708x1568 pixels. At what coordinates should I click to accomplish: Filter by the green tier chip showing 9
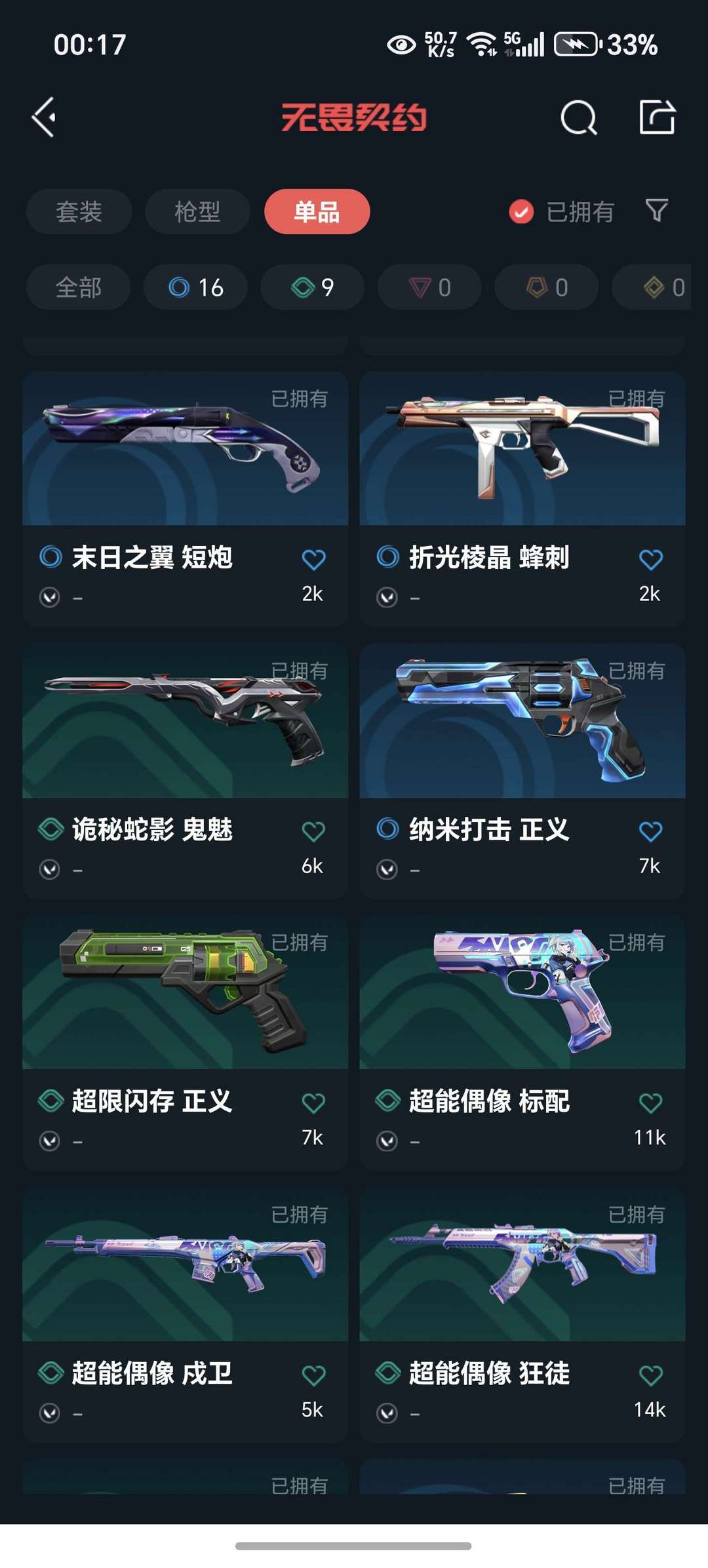(313, 287)
